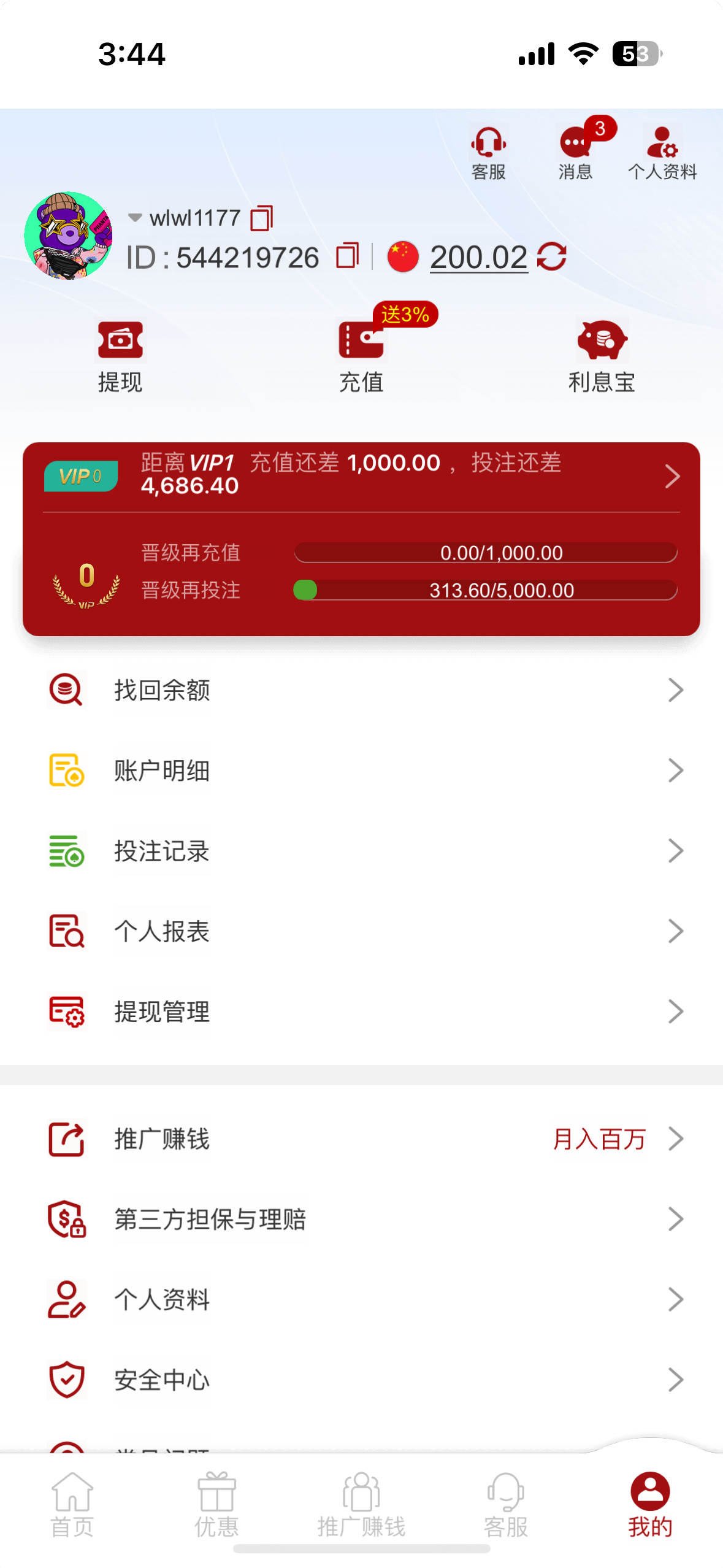The image size is (723, 1568).
Task: Open 找回余额 row
Action: (361, 690)
